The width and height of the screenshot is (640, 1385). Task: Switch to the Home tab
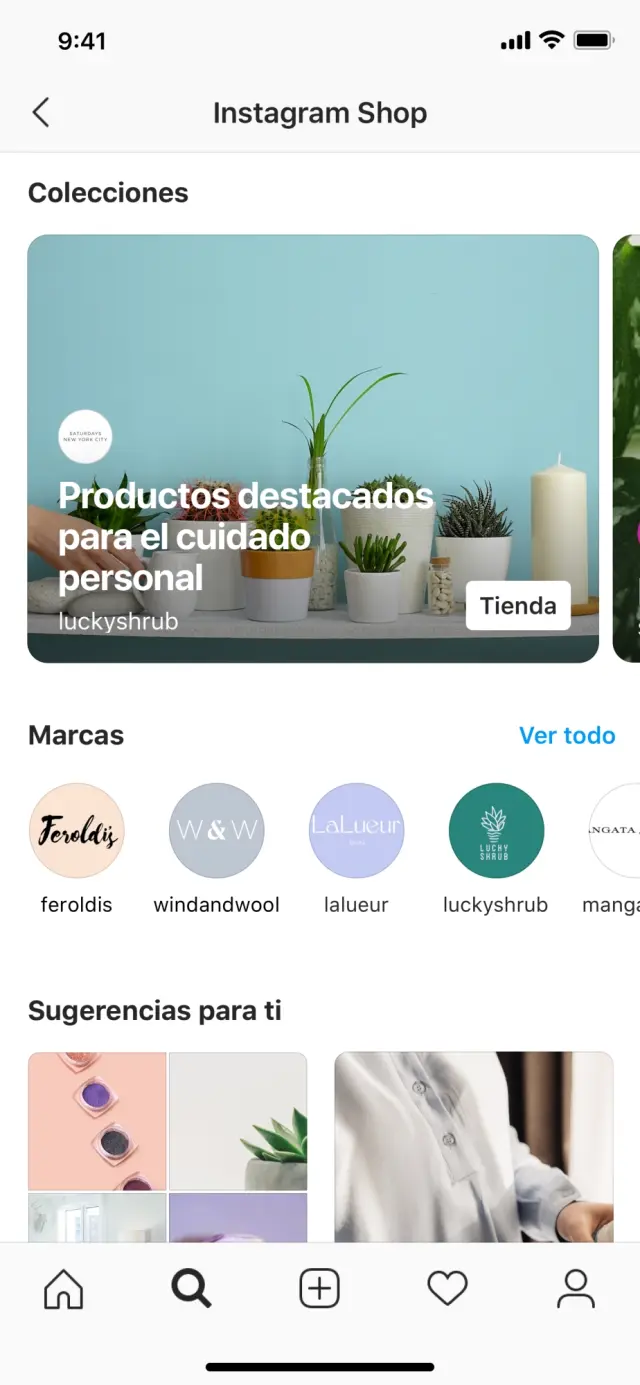[x=64, y=1289]
